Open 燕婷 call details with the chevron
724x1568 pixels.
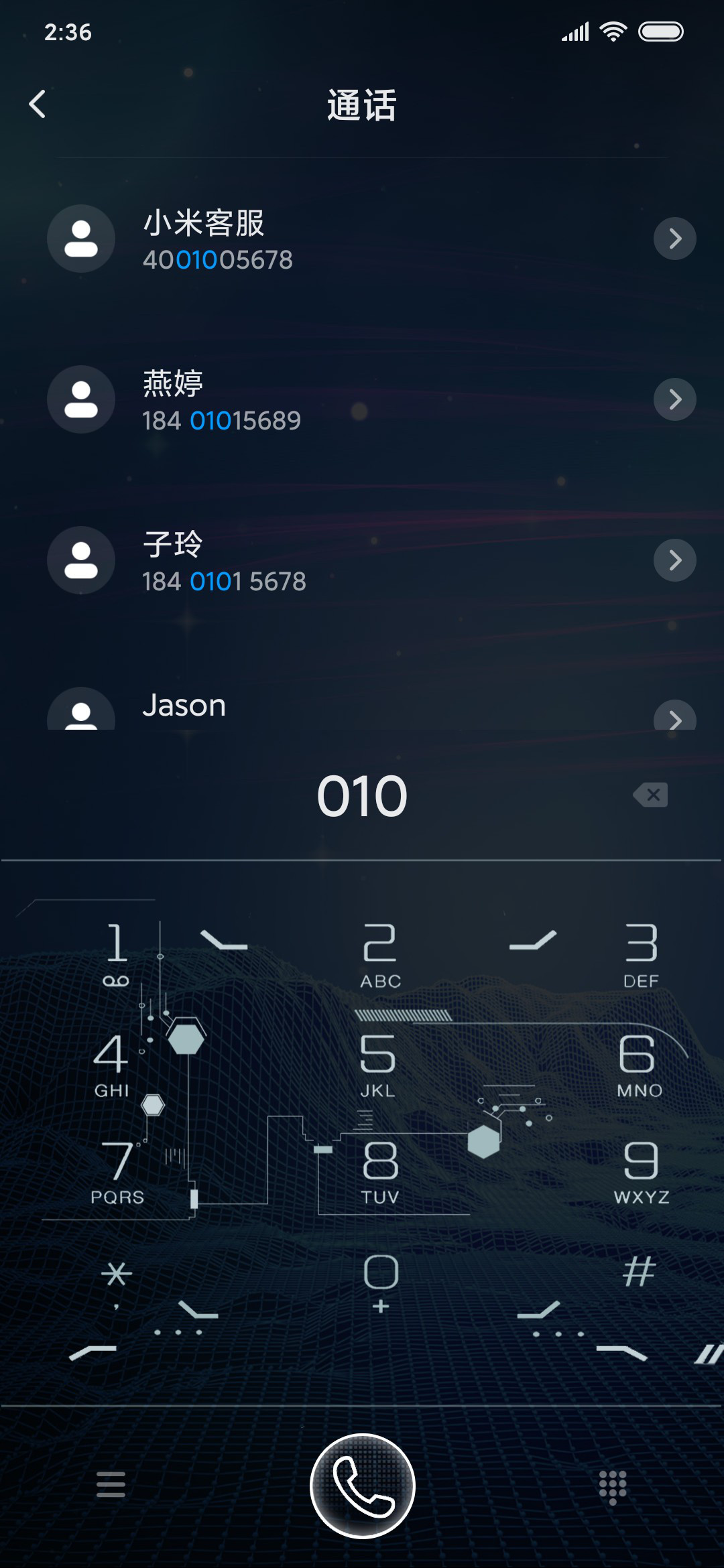[x=674, y=399]
